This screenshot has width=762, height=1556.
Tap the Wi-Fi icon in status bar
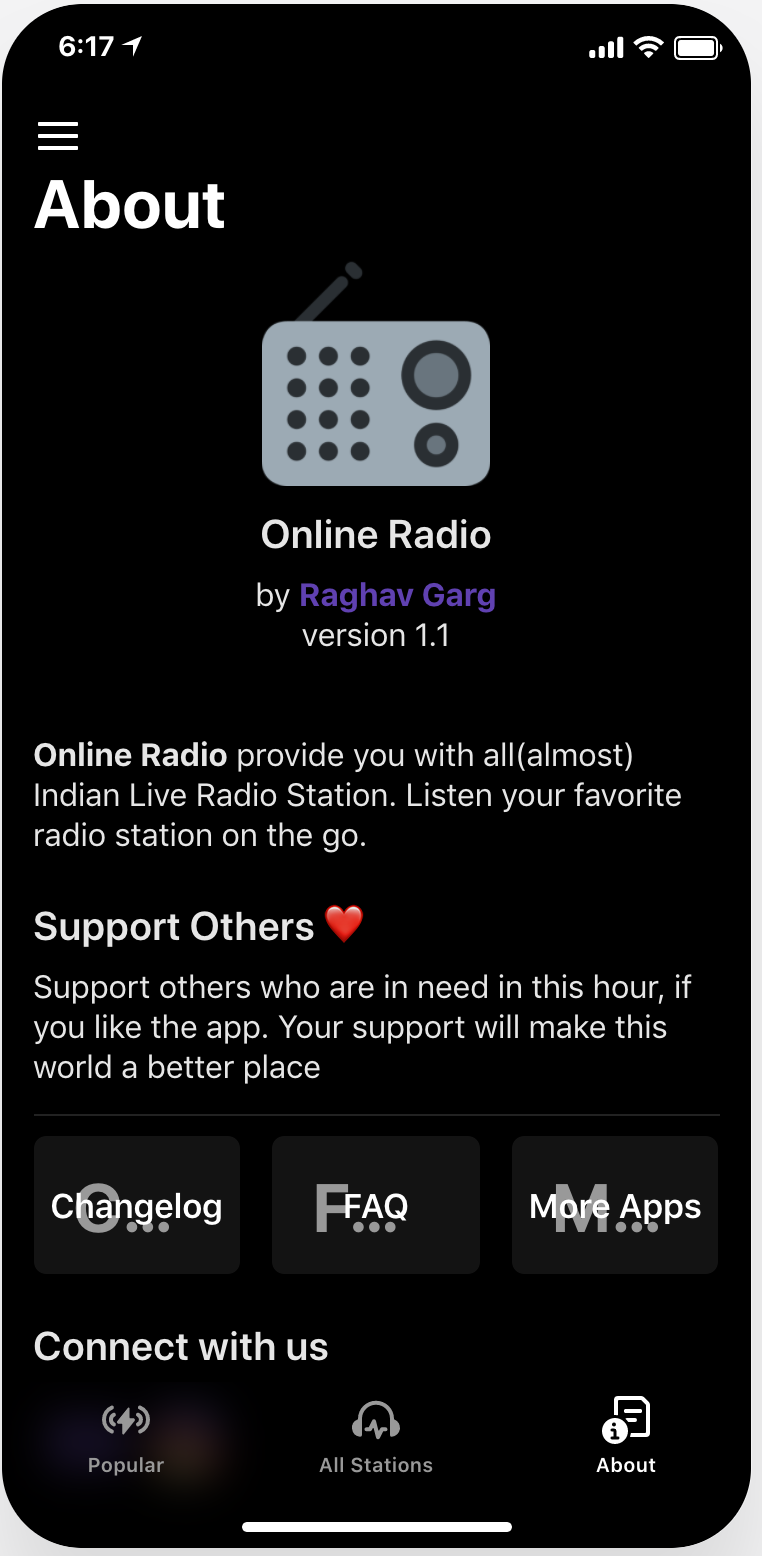tap(649, 46)
